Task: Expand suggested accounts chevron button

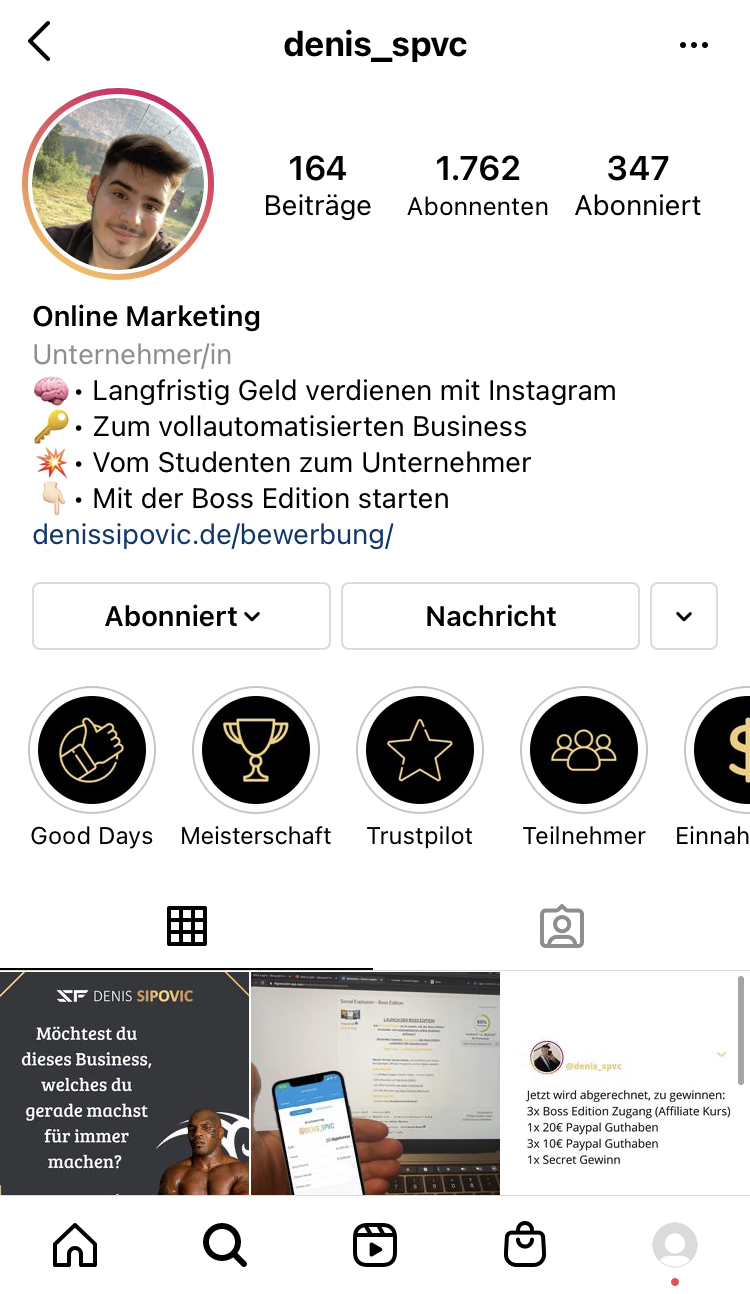Action: pyautogui.click(x=684, y=616)
